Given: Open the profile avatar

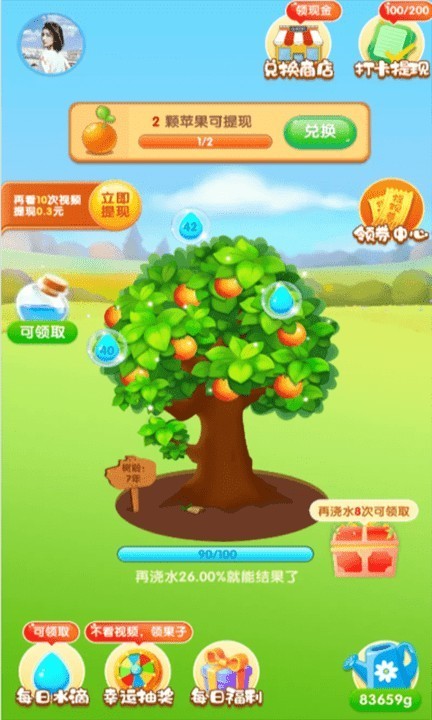Looking at the screenshot, I should (51, 45).
